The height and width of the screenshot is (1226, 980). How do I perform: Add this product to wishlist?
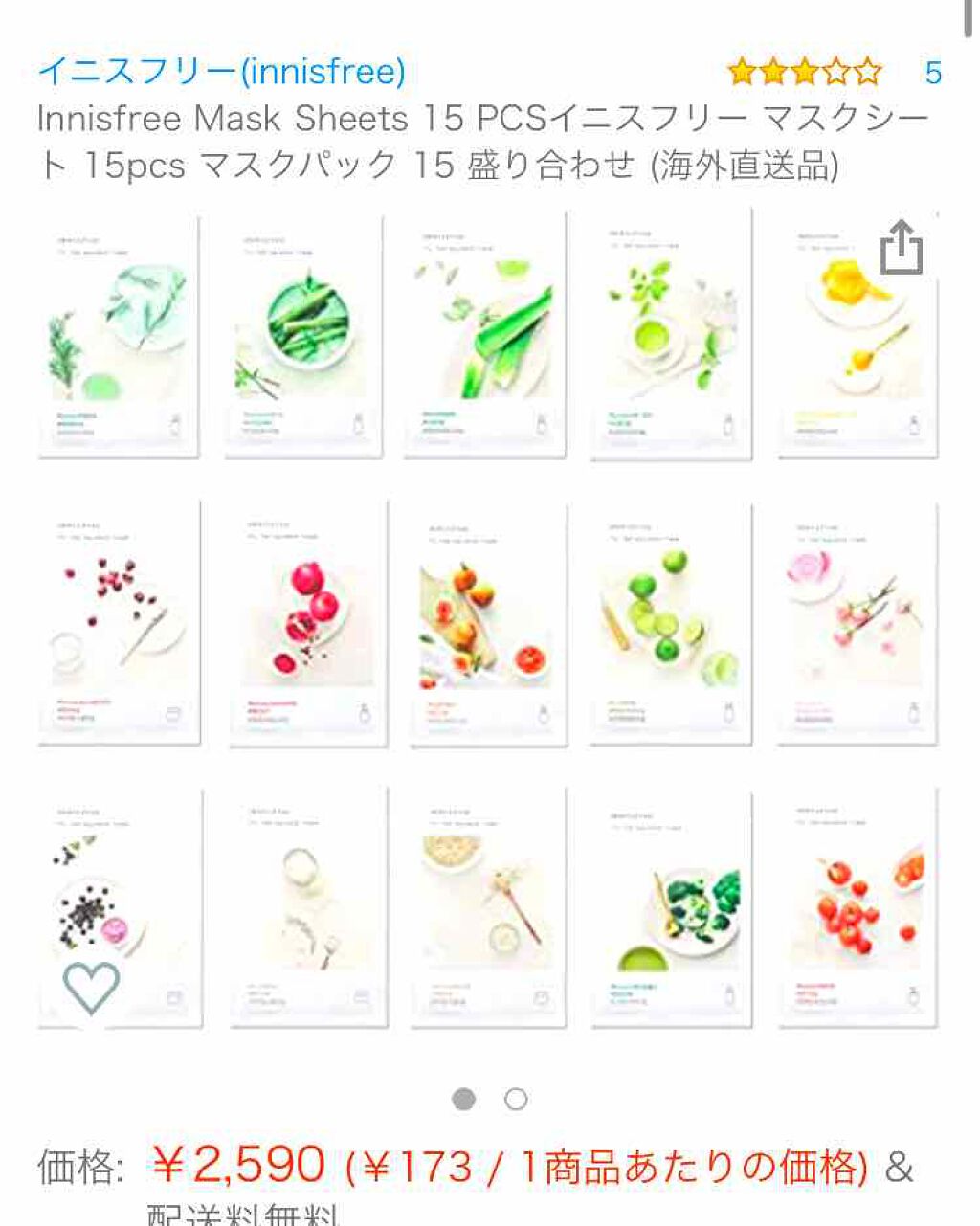(92, 987)
